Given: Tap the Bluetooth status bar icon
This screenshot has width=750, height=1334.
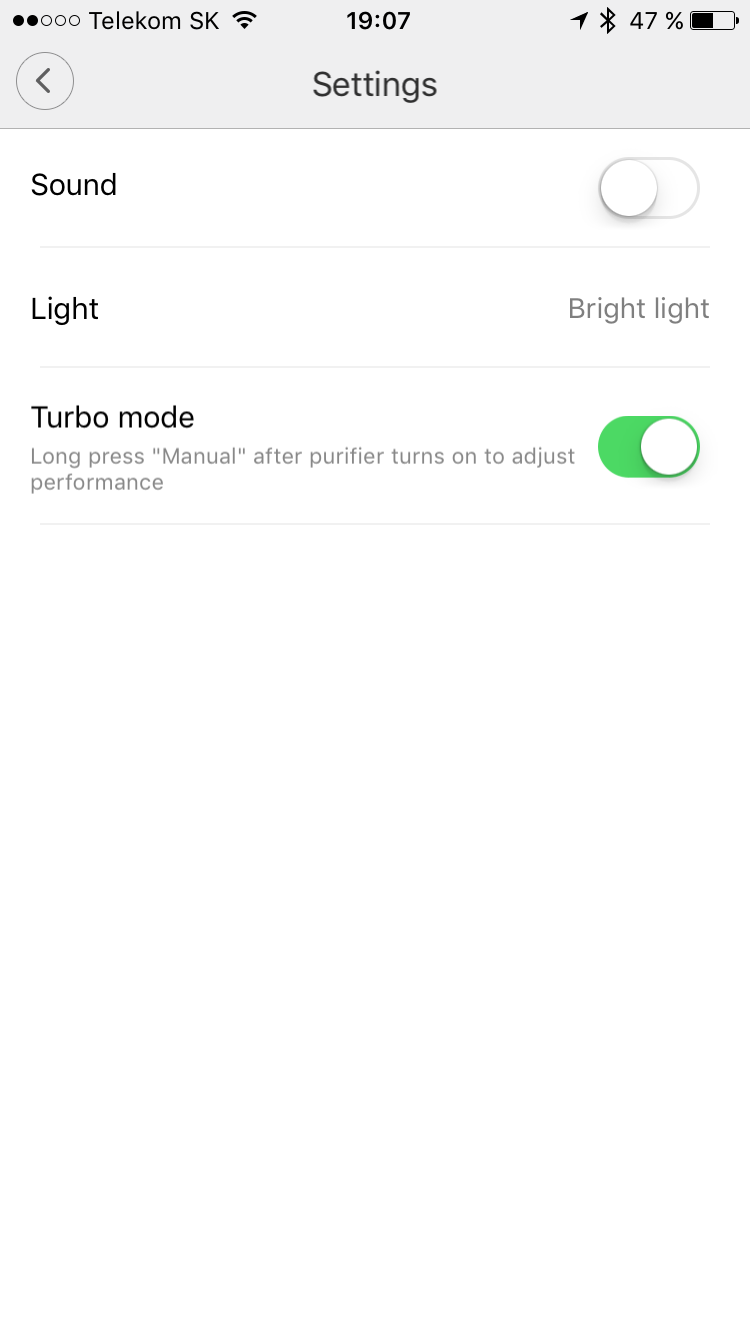Looking at the screenshot, I should pos(610,19).
